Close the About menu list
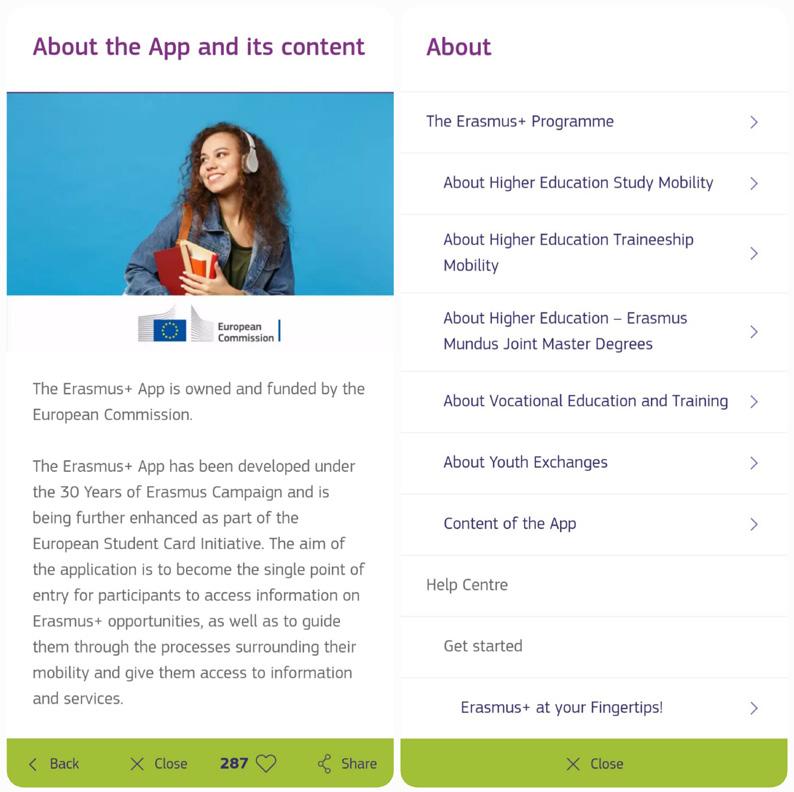This screenshot has width=794, height=792. [x=594, y=764]
